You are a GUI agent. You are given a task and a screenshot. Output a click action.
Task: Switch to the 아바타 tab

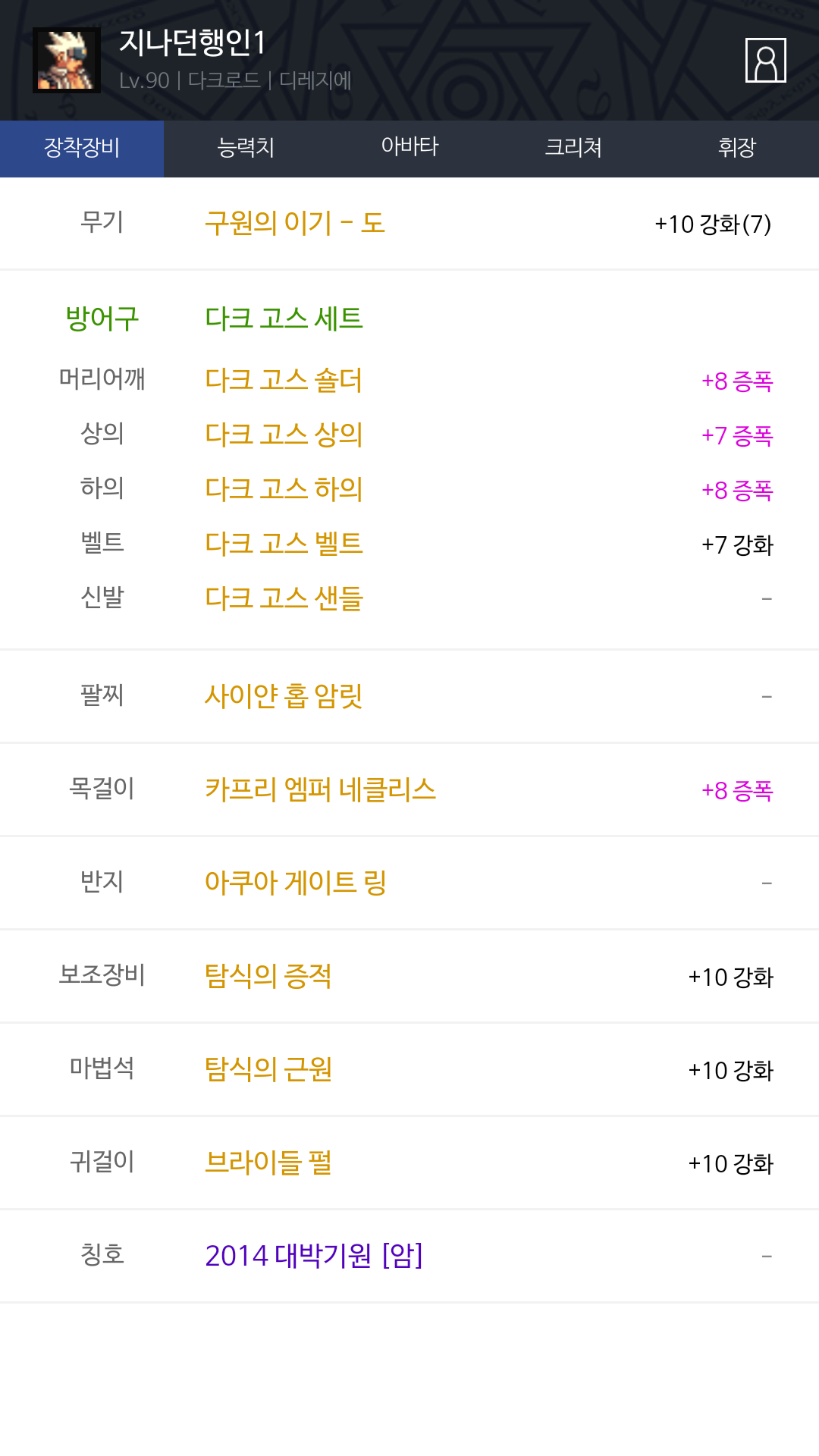pyautogui.click(x=409, y=149)
